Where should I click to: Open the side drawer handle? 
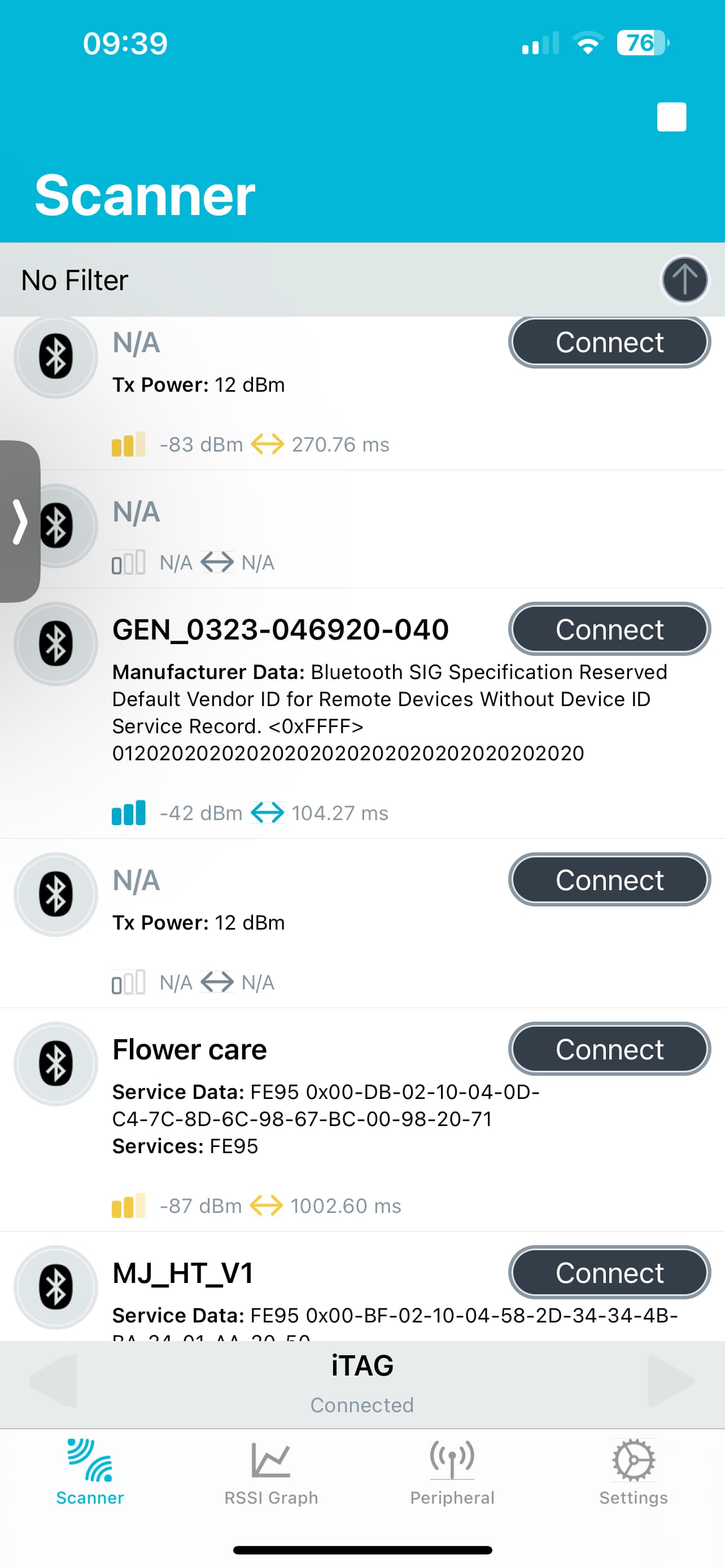20,521
